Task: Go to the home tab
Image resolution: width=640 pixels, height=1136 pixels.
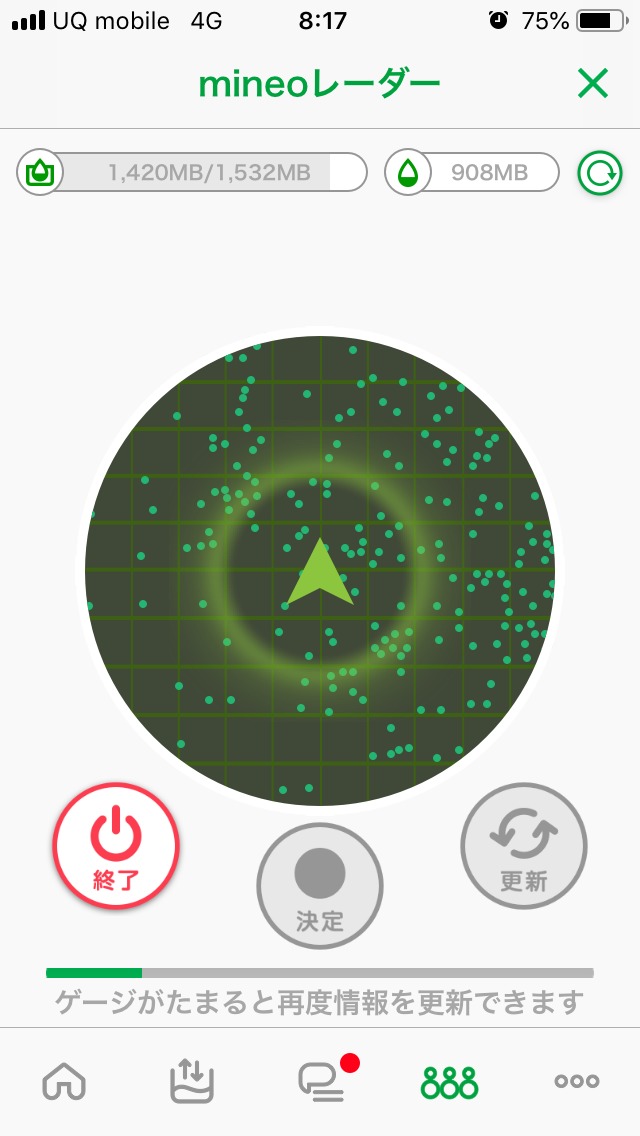Action: pyautogui.click(x=64, y=1081)
